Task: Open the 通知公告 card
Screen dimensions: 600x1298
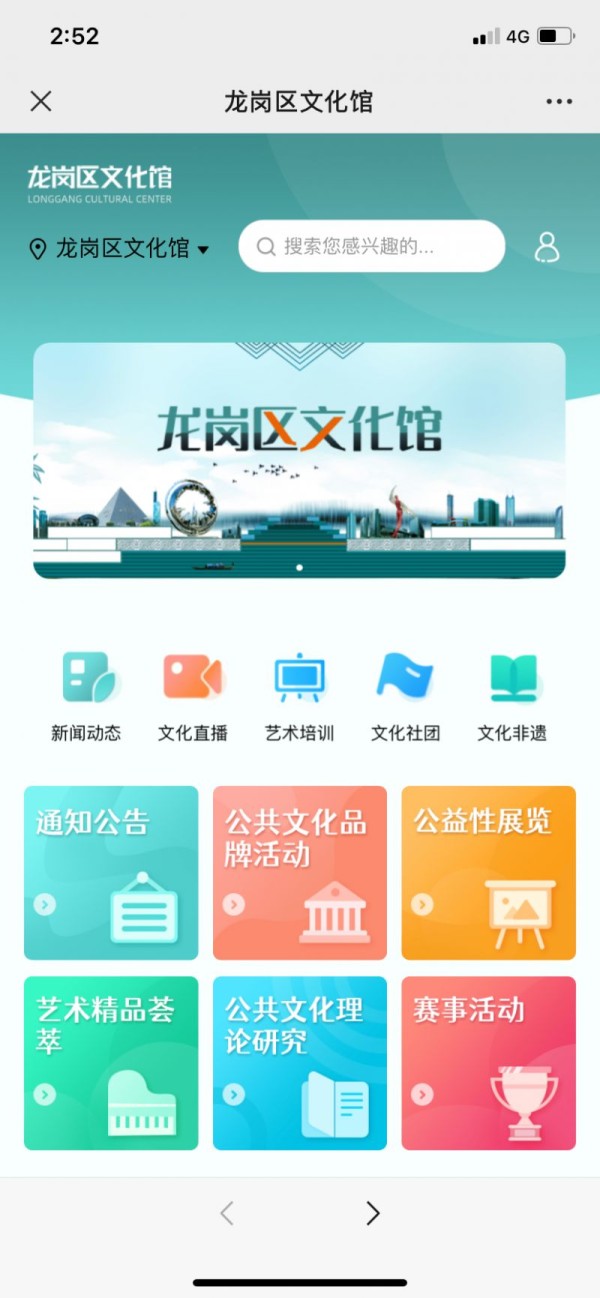Action: click(111, 873)
